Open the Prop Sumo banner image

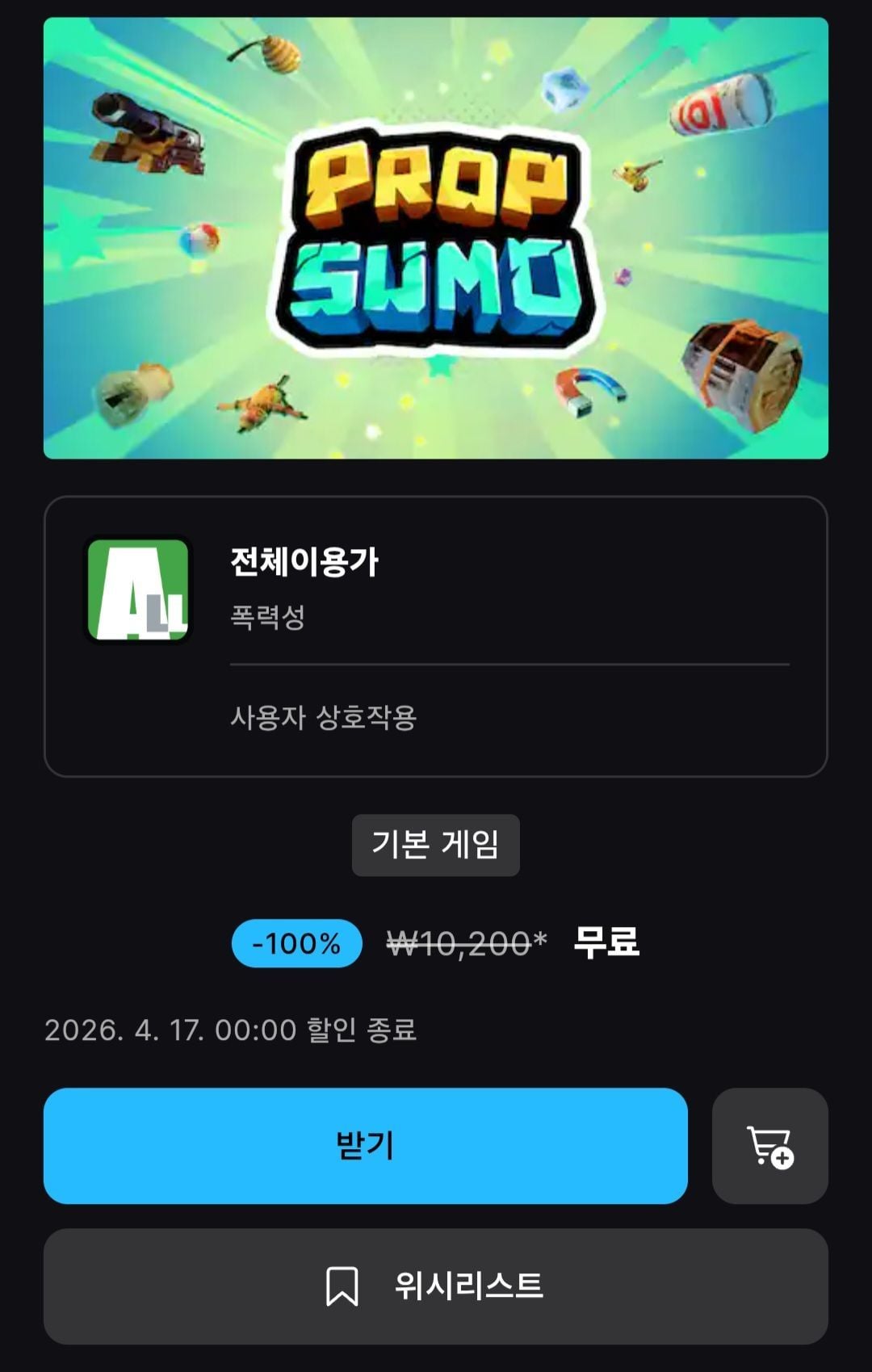[x=435, y=238]
